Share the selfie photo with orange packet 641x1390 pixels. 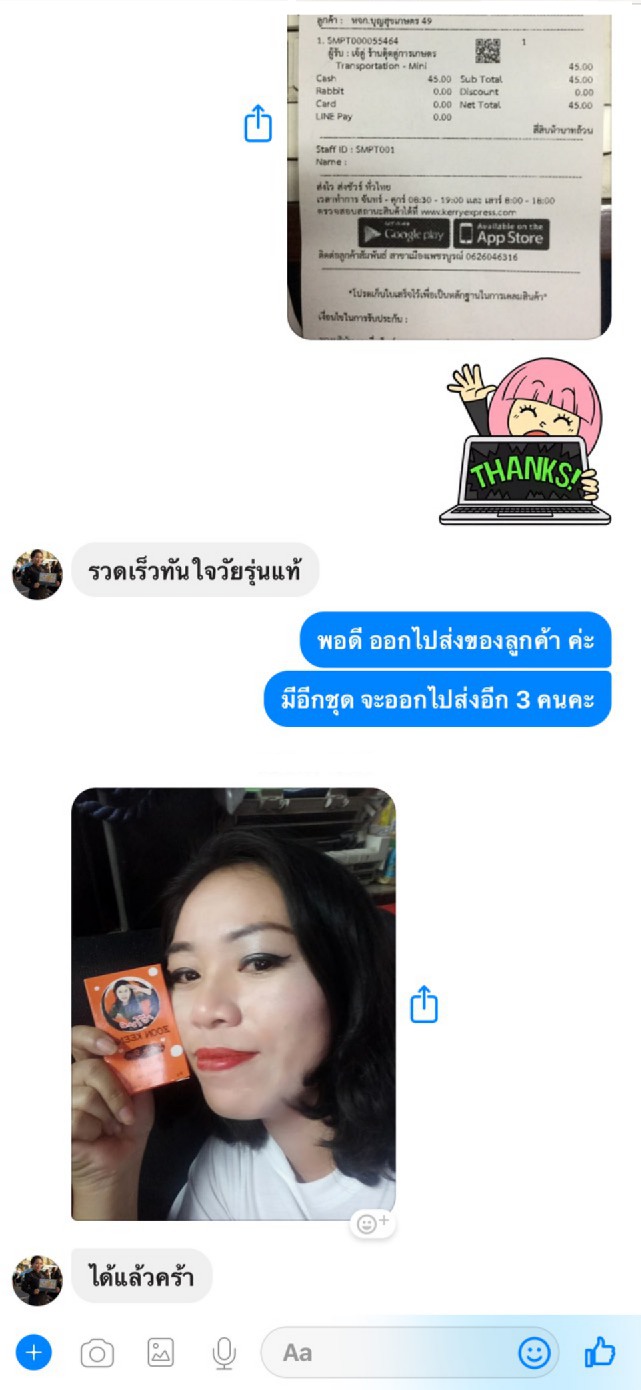click(x=424, y=1004)
